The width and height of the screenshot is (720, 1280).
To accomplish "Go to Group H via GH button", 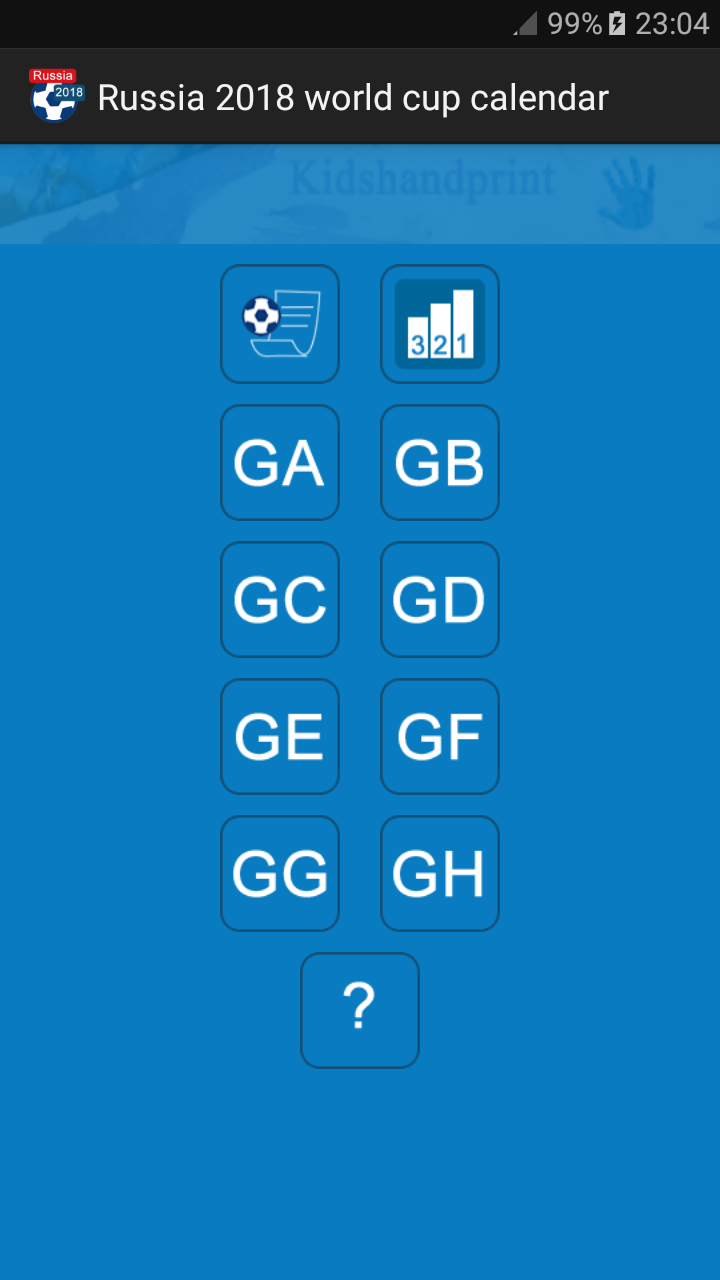I will [440, 873].
